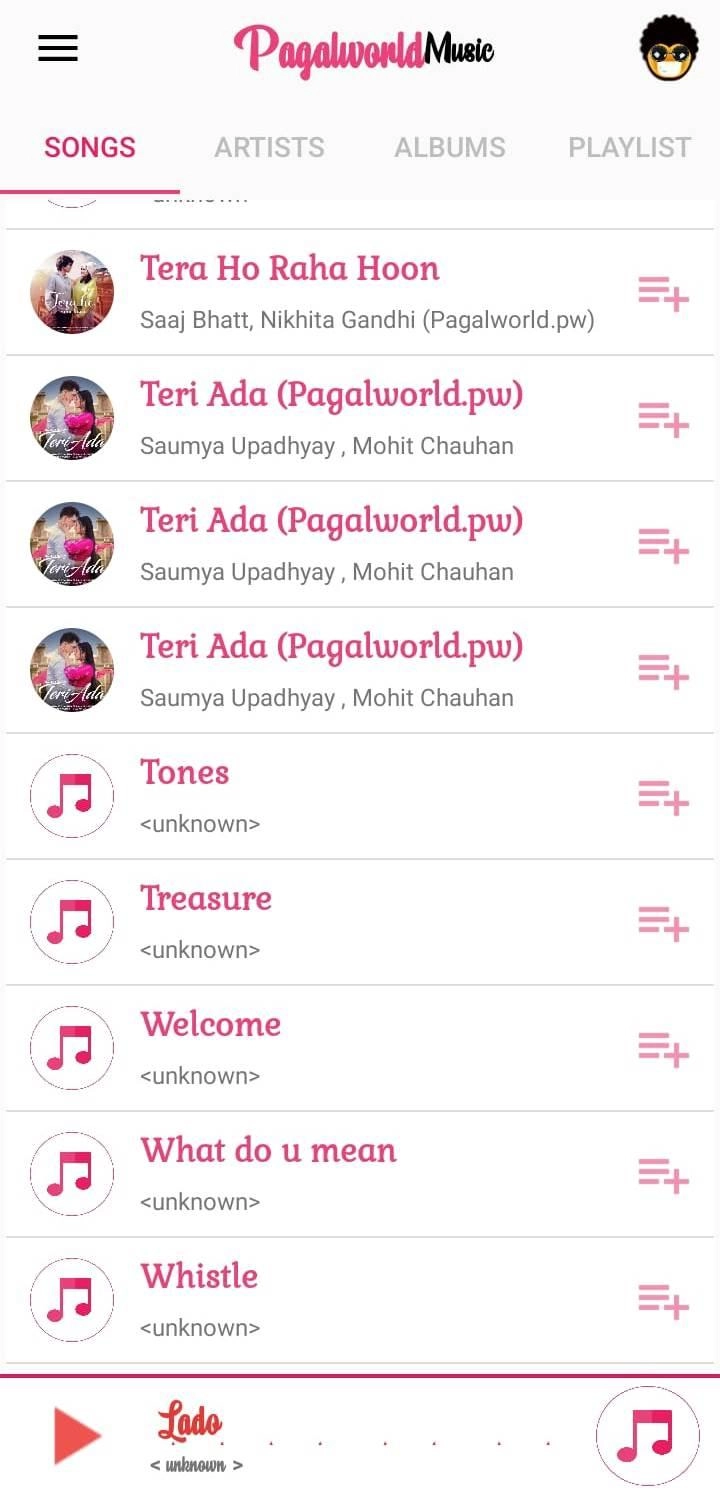720x1494 pixels.
Task: Add Whistle to a playlist
Action: 663,1301
